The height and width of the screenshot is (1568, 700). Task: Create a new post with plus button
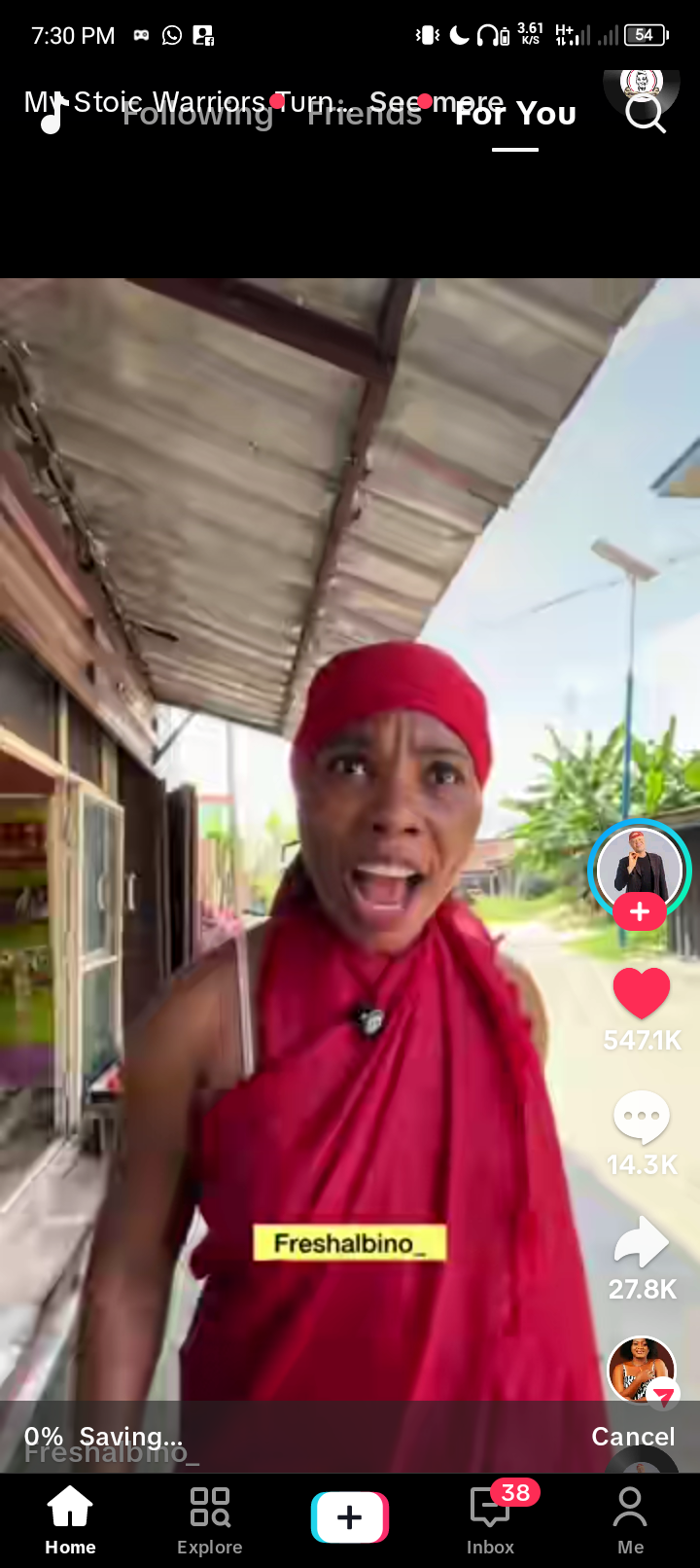(x=350, y=1517)
